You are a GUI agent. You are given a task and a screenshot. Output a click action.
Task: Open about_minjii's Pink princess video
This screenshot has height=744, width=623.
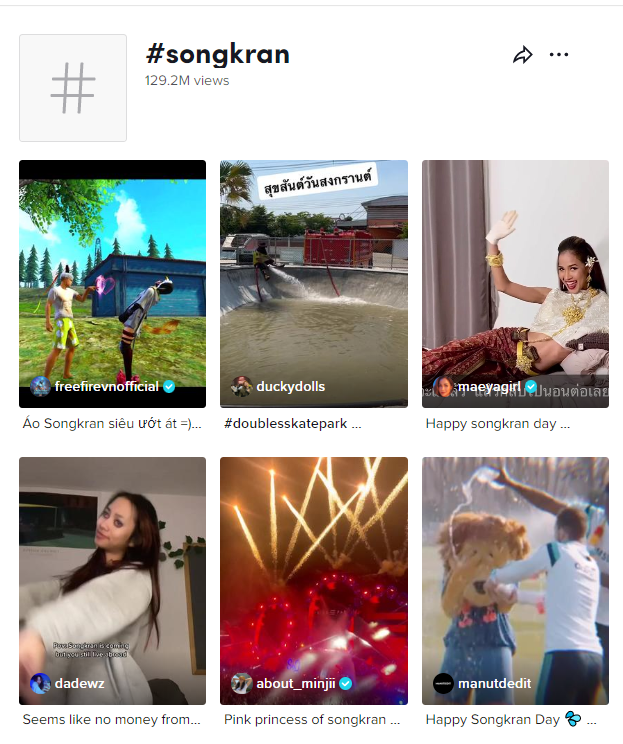coord(314,580)
